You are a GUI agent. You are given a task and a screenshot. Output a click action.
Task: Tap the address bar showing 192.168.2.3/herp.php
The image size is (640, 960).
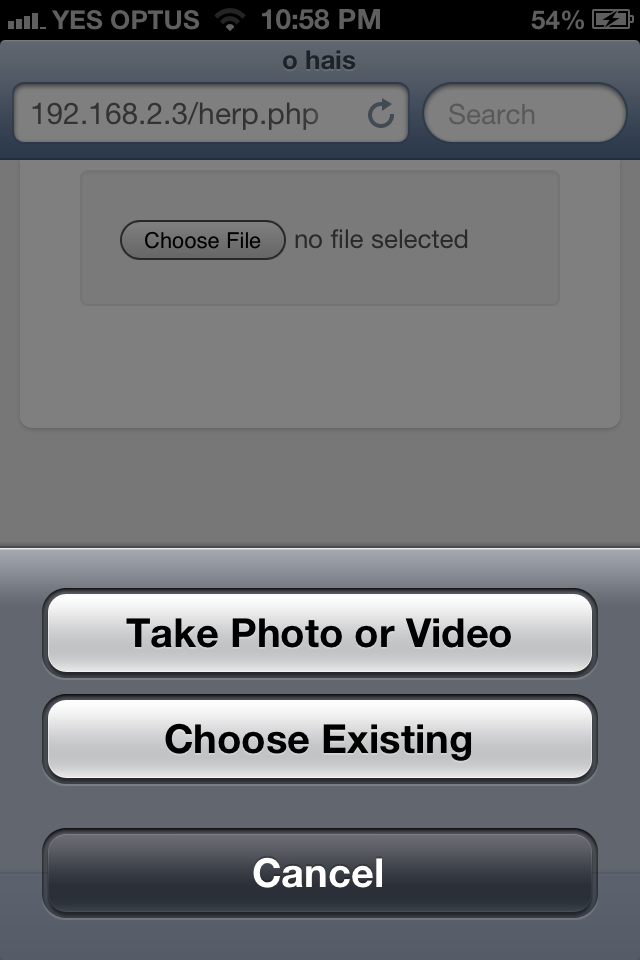(x=211, y=113)
